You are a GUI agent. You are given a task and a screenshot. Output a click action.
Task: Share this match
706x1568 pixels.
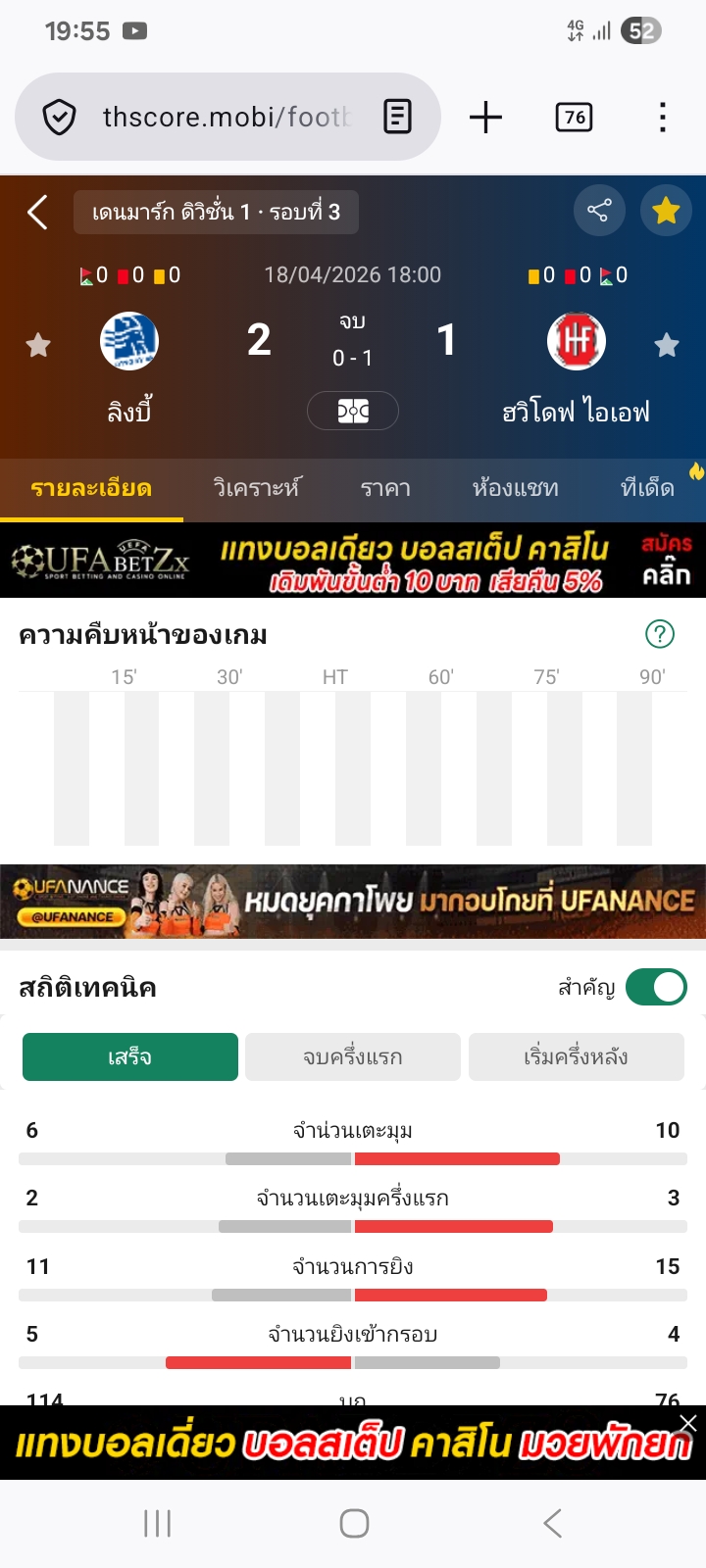tap(598, 210)
